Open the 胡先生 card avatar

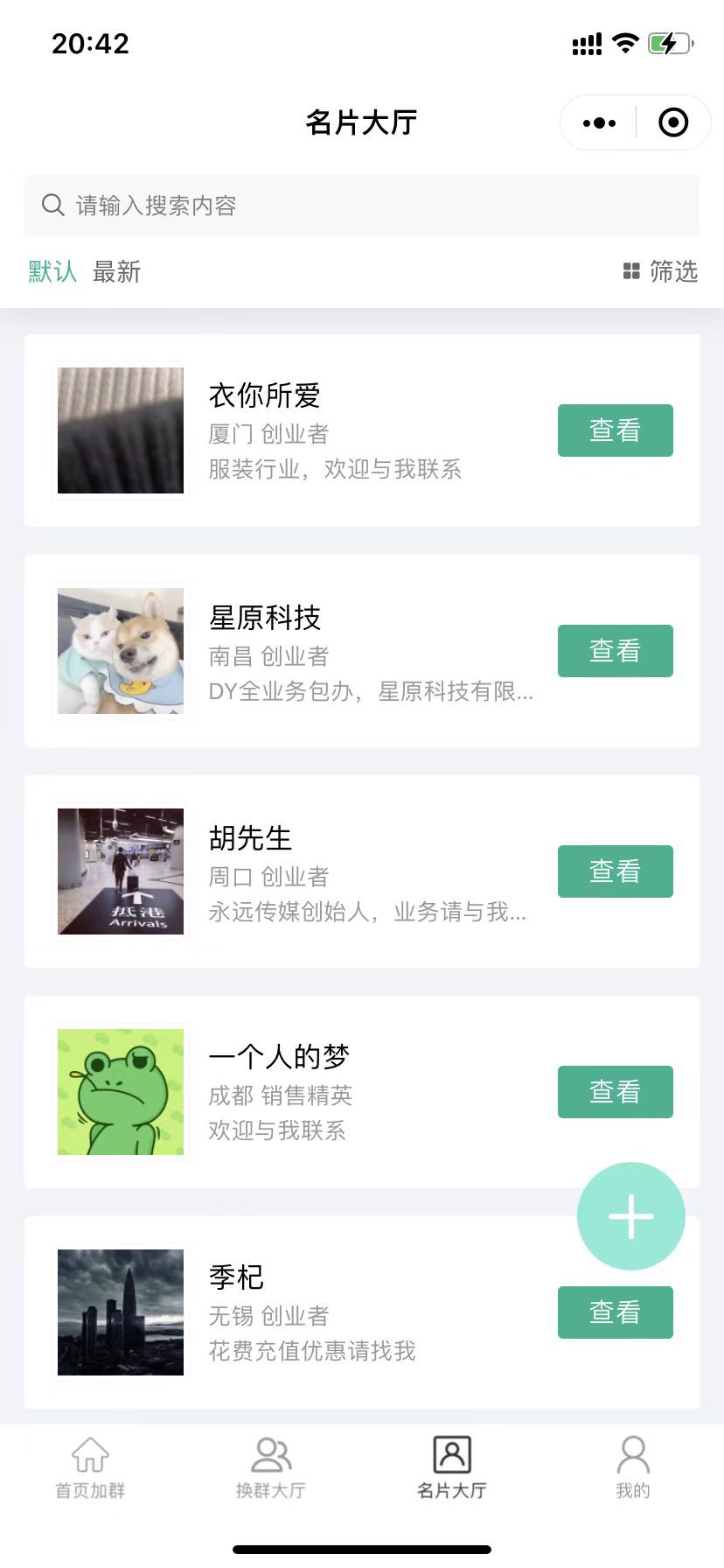tap(121, 871)
